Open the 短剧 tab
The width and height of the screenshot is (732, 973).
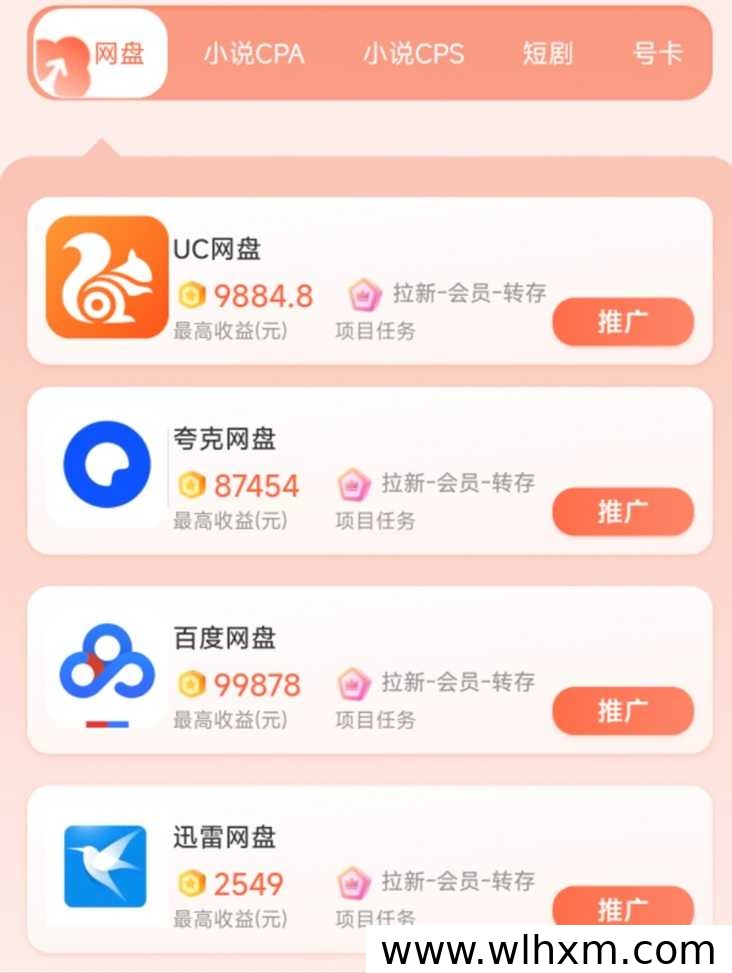[547, 54]
